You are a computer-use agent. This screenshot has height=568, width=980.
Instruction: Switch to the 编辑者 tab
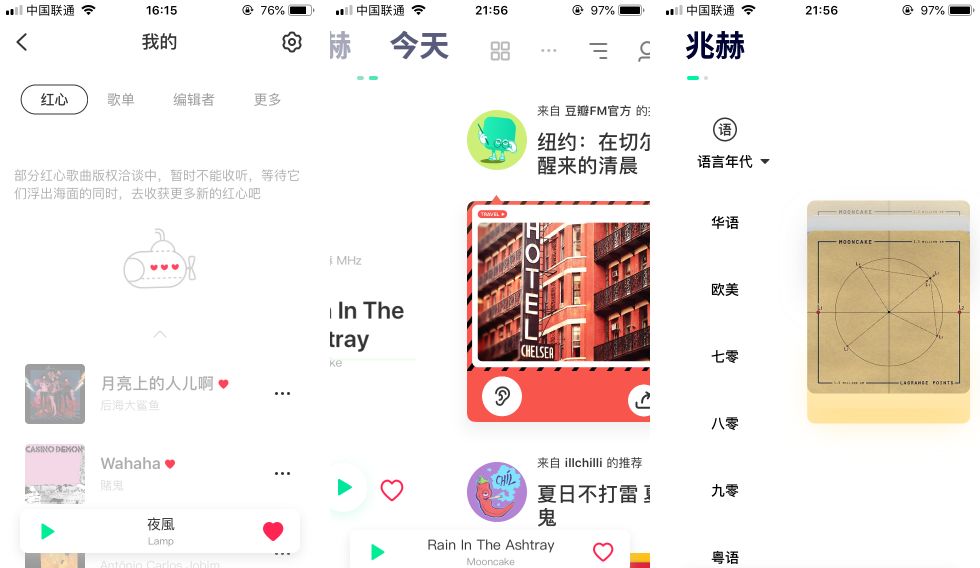[193, 100]
